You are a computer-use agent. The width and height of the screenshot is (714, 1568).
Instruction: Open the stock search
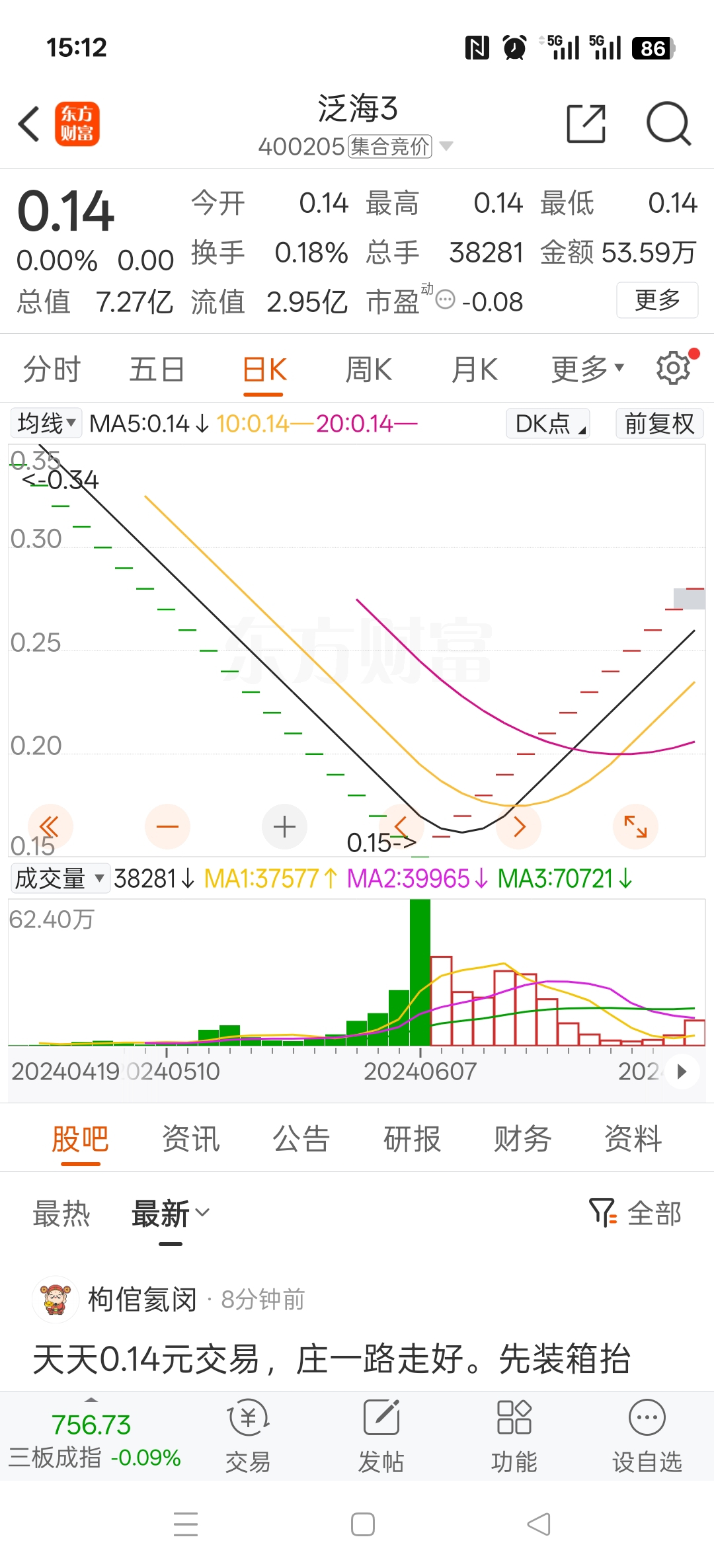[x=668, y=124]
